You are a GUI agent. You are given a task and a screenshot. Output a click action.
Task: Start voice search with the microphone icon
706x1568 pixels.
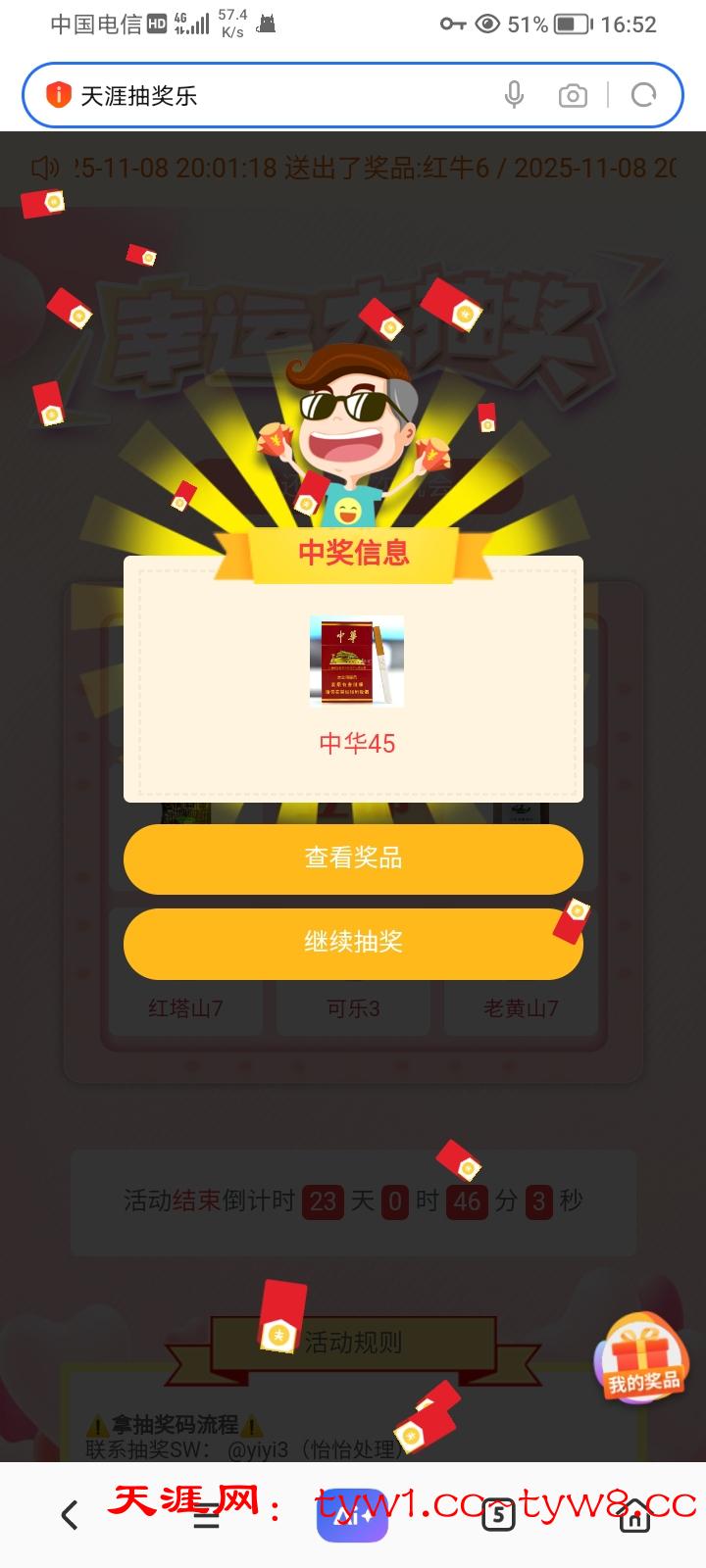[x=514, y=95]
